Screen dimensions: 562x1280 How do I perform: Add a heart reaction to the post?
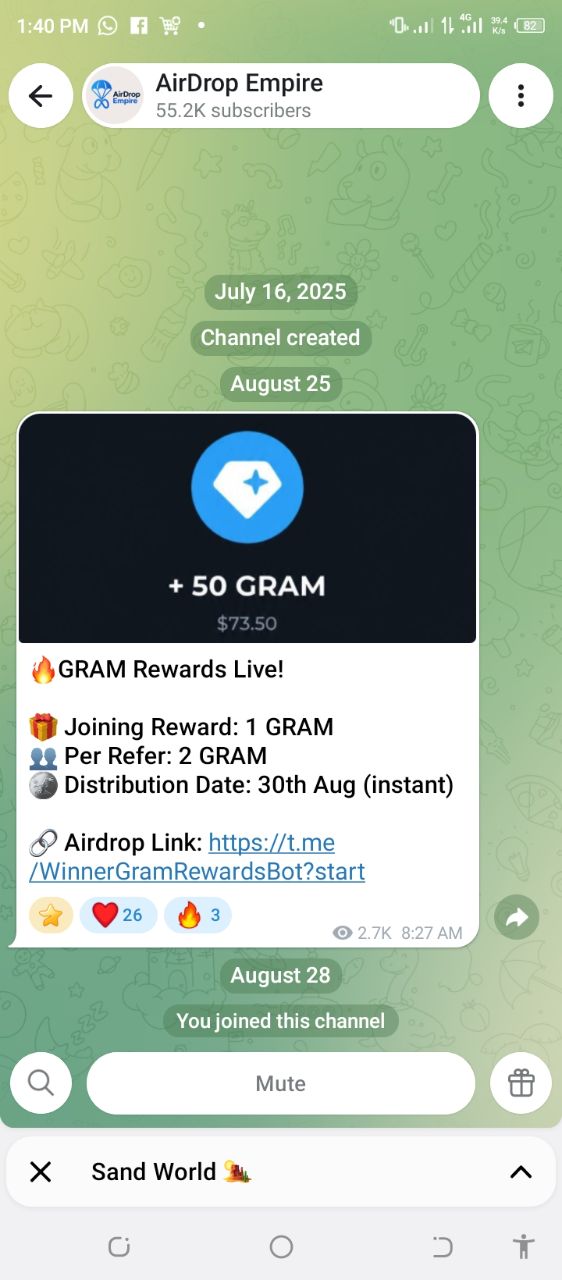point(118,915)
